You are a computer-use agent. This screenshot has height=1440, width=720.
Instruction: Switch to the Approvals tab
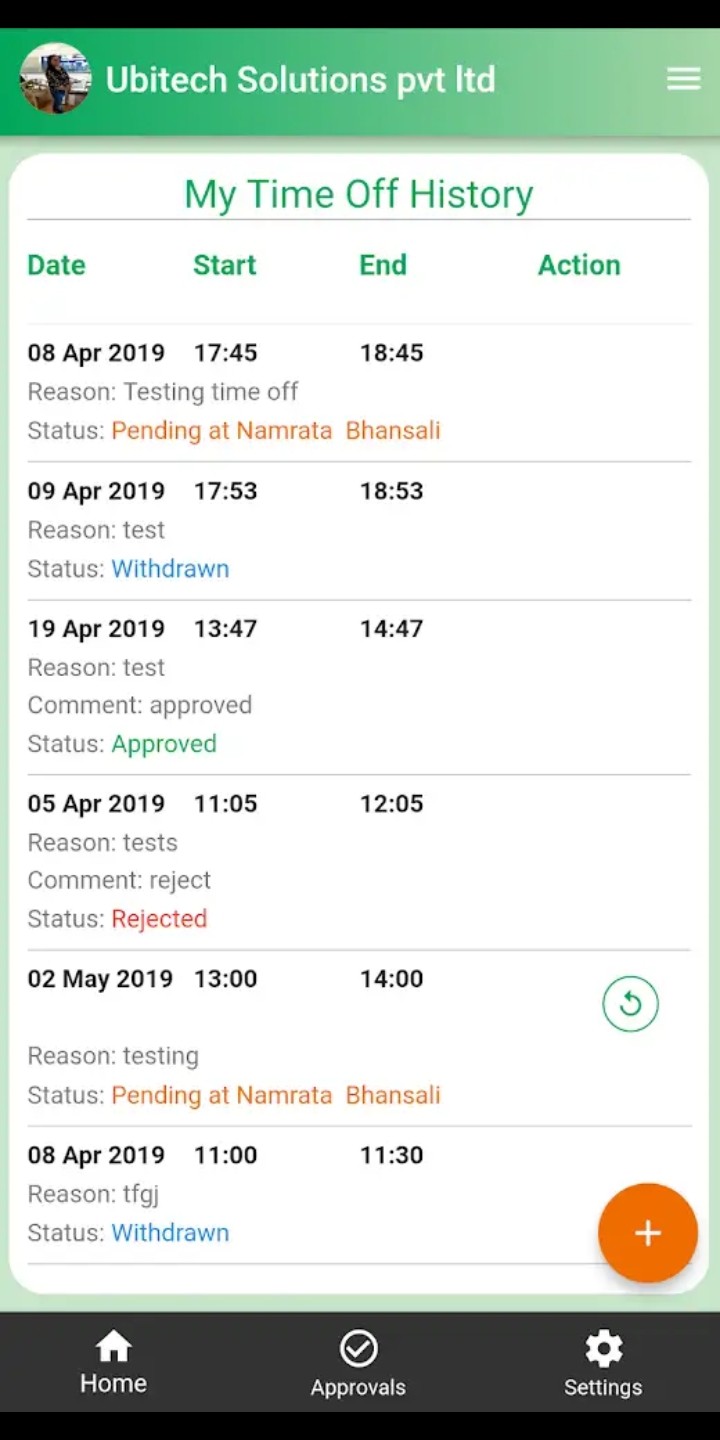coord(358,1362)
